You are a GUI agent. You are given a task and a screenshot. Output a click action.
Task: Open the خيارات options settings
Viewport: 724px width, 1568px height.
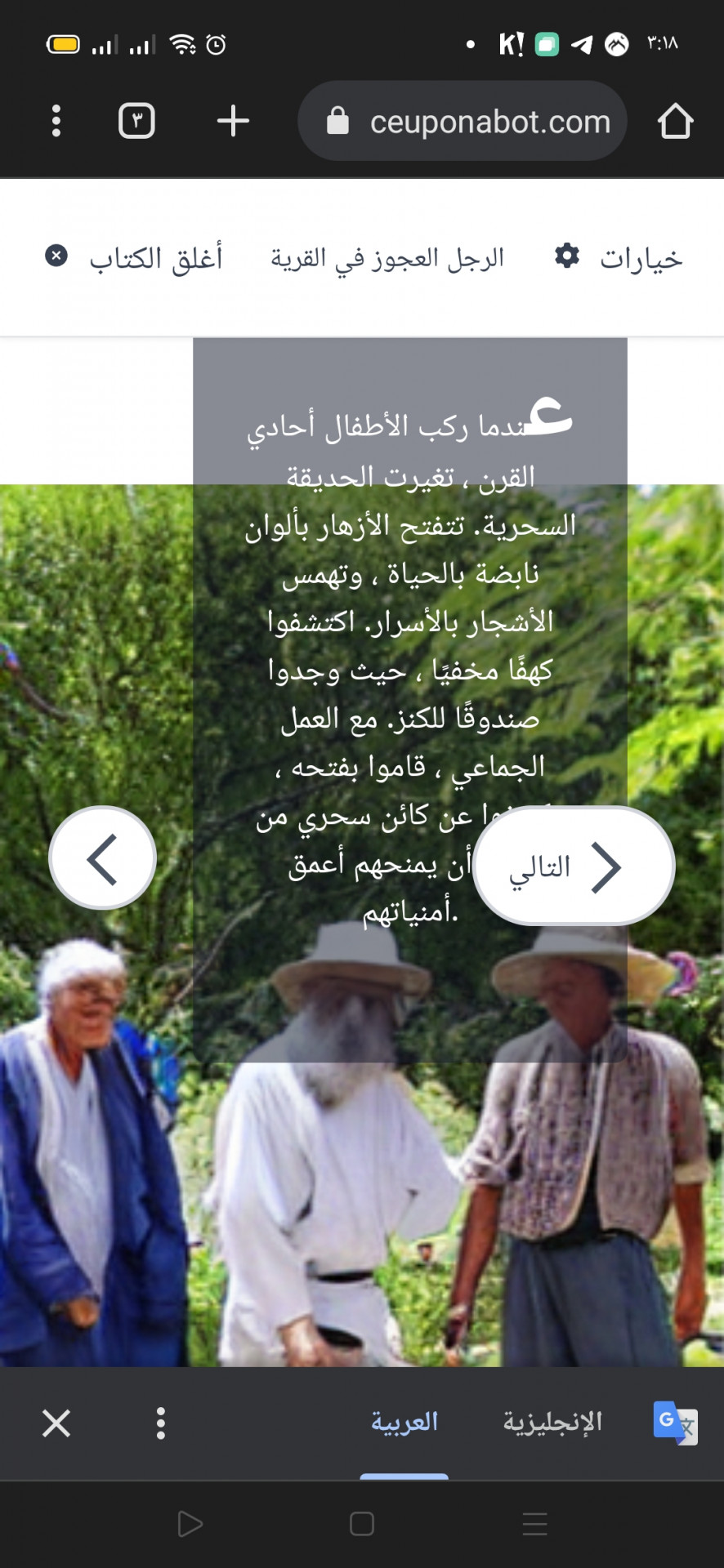[x=619, y=258]
